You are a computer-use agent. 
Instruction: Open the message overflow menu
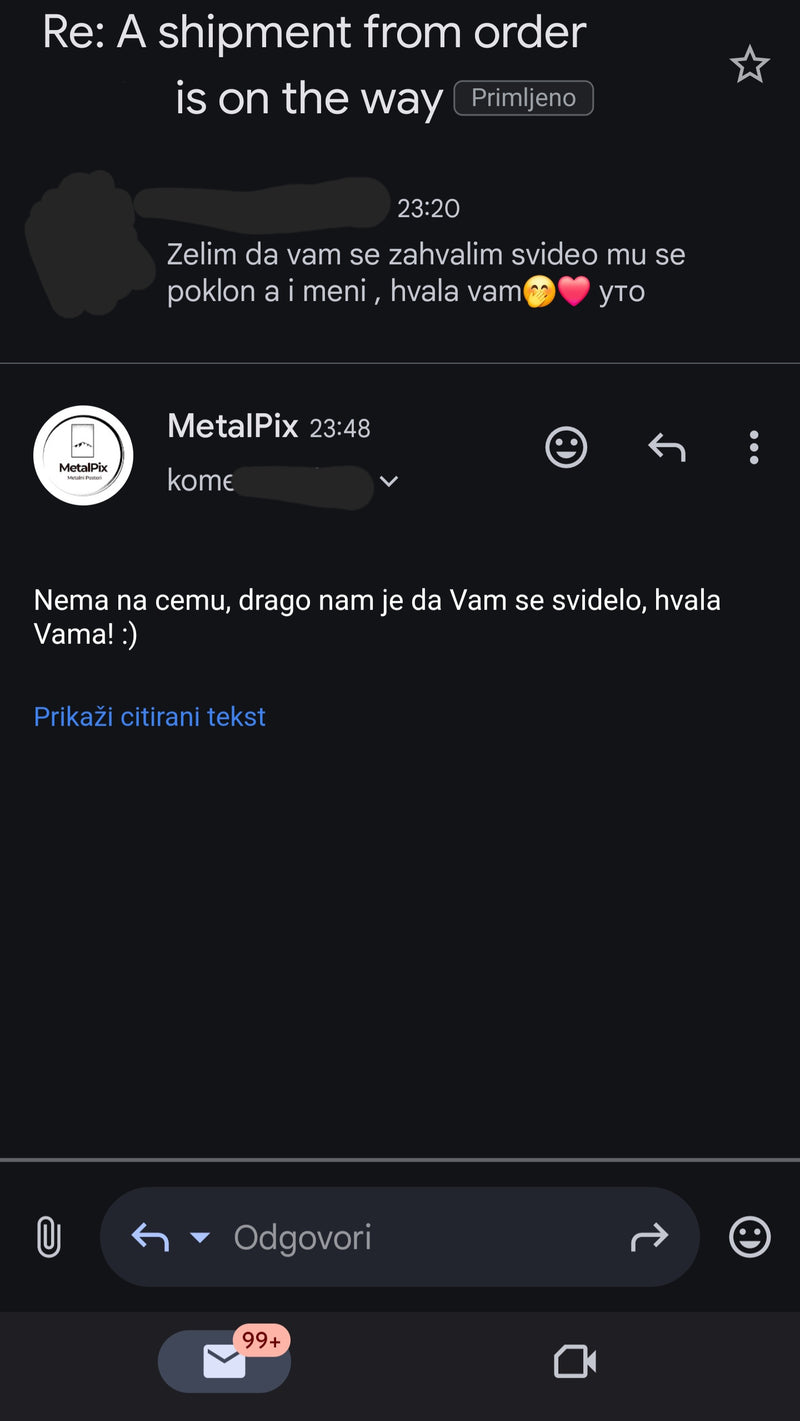(754, 447)
